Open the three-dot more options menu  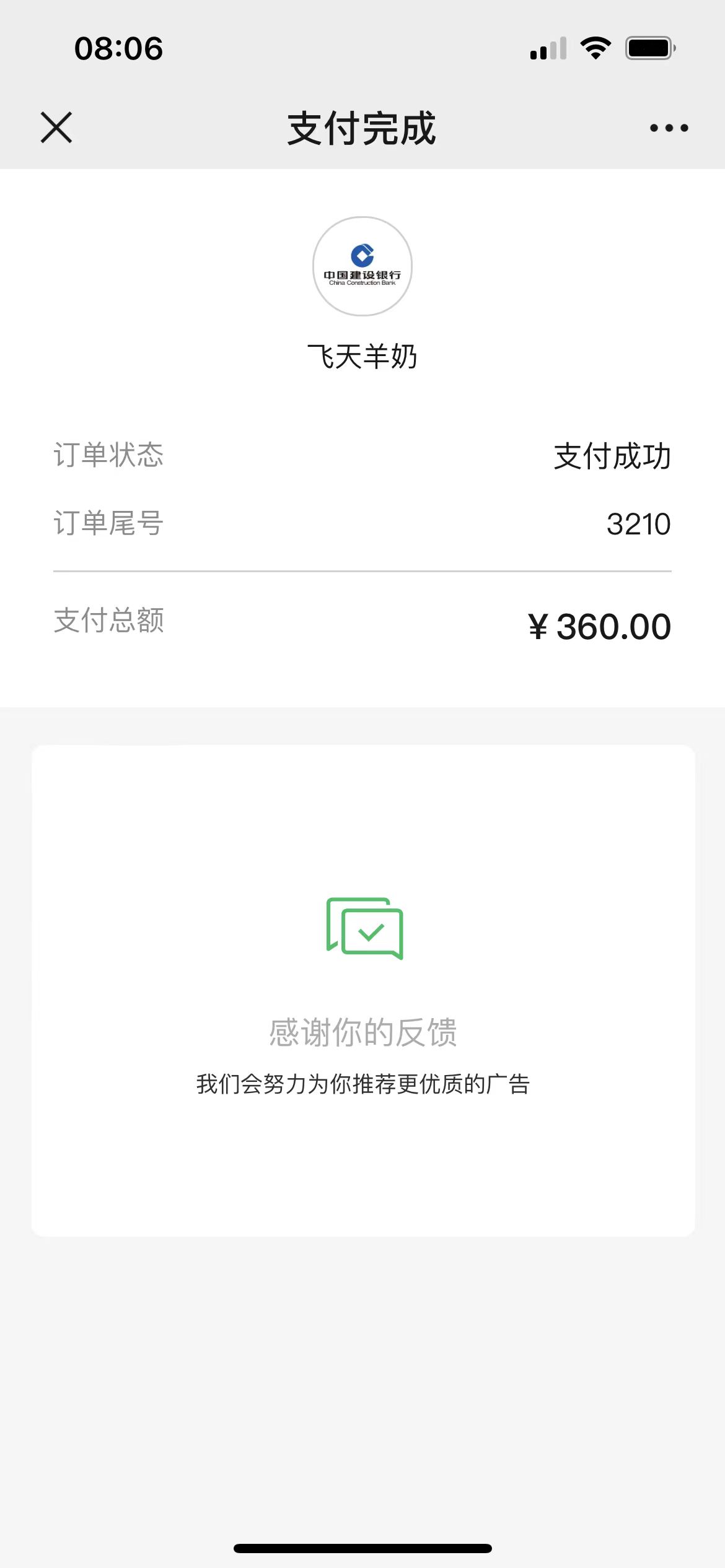coord(669,128)
